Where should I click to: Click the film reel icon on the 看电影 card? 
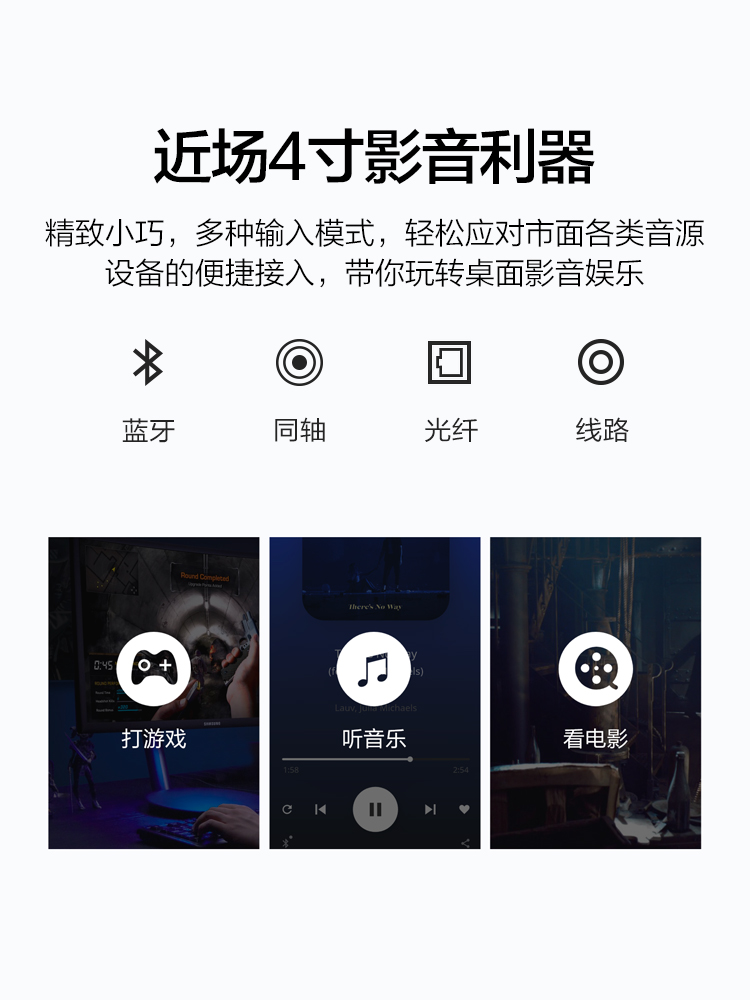(596, 670)
